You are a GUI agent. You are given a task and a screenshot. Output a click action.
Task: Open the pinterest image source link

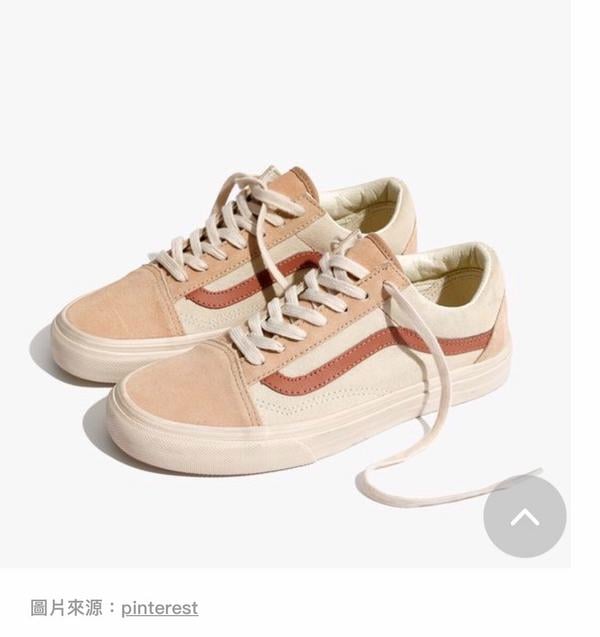coord(160,607)
